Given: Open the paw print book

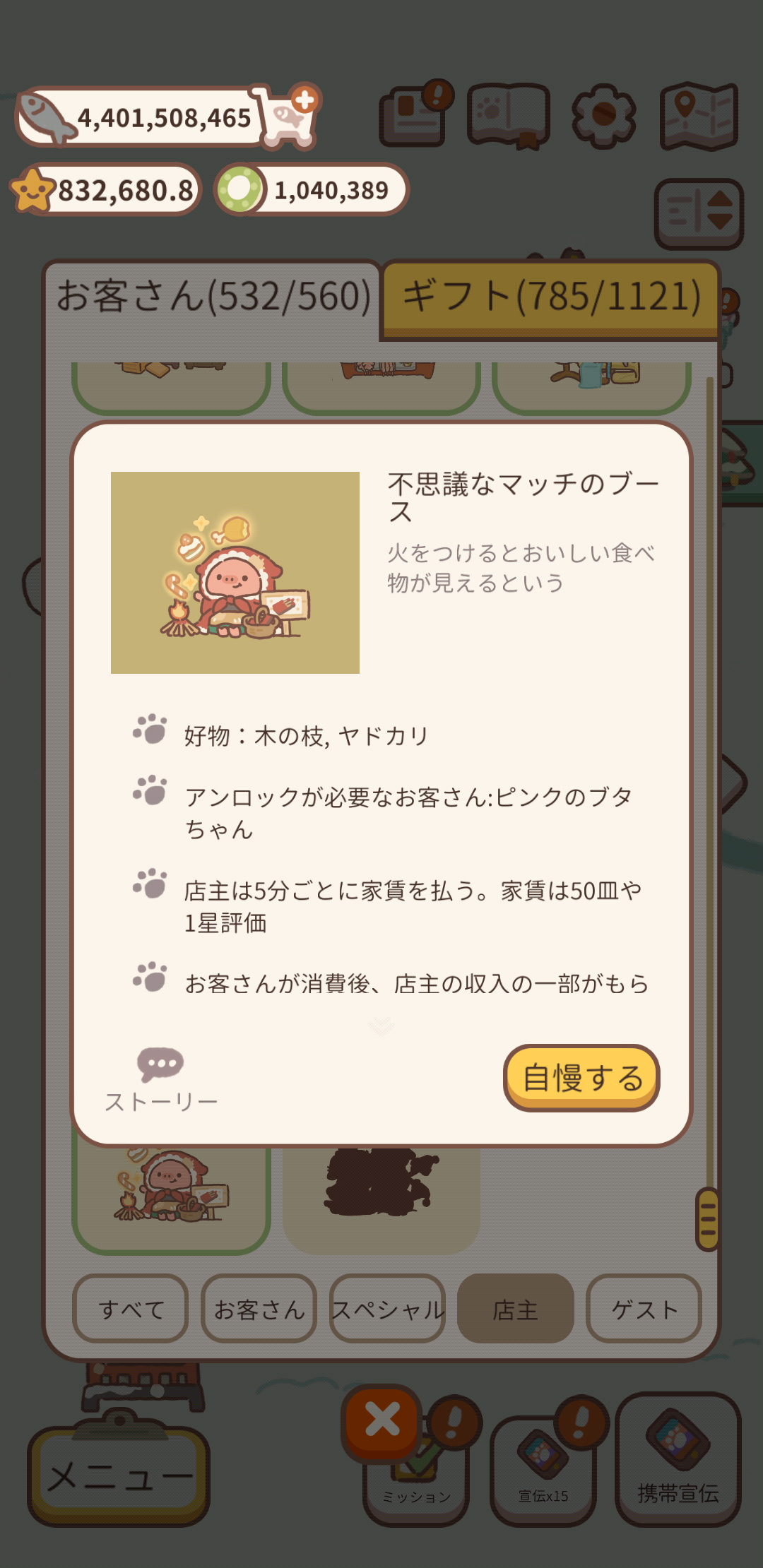Looking at the screenshot, I should [508, 115].
